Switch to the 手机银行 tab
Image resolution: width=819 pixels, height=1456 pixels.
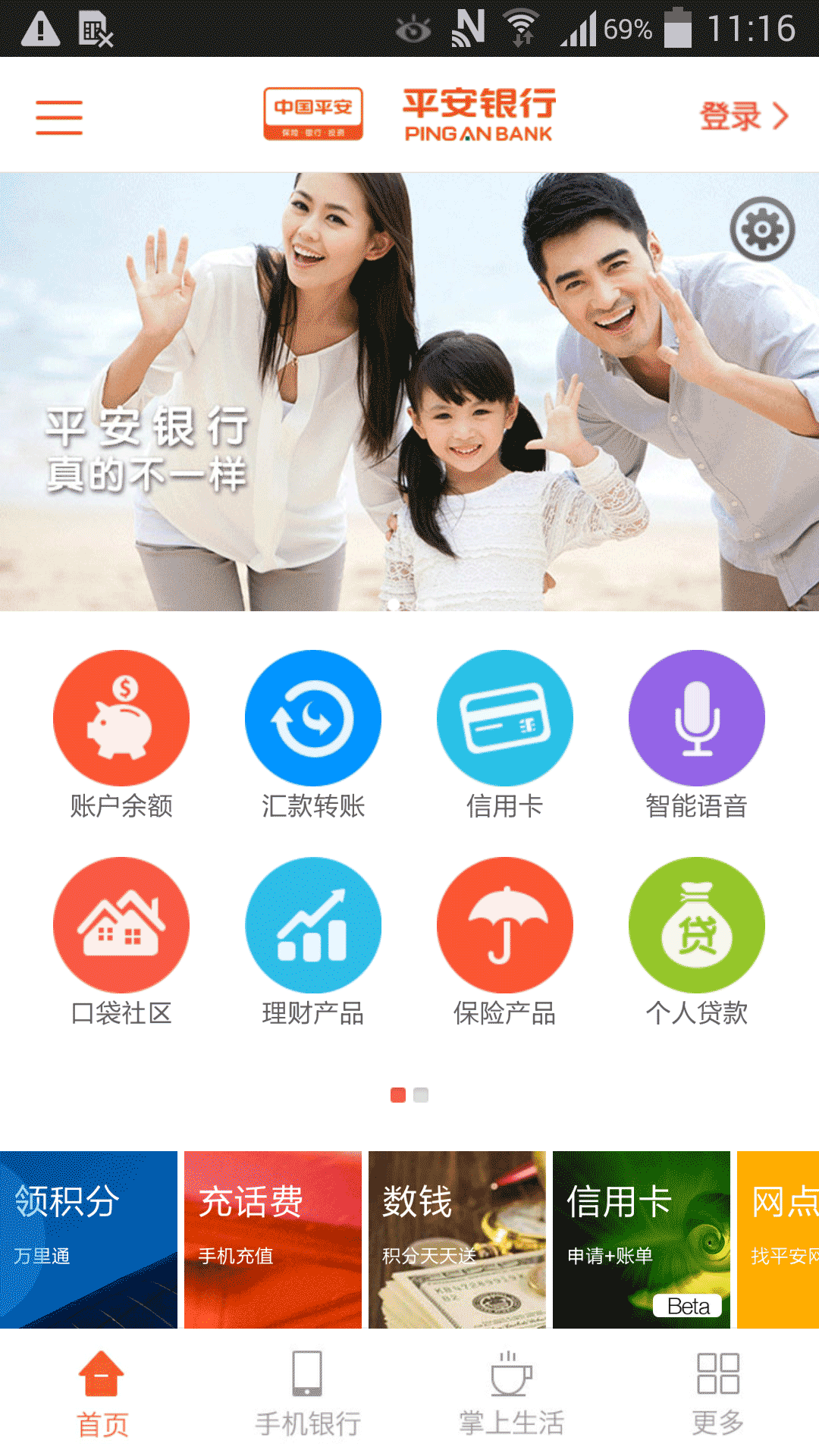click(307, 1394)
